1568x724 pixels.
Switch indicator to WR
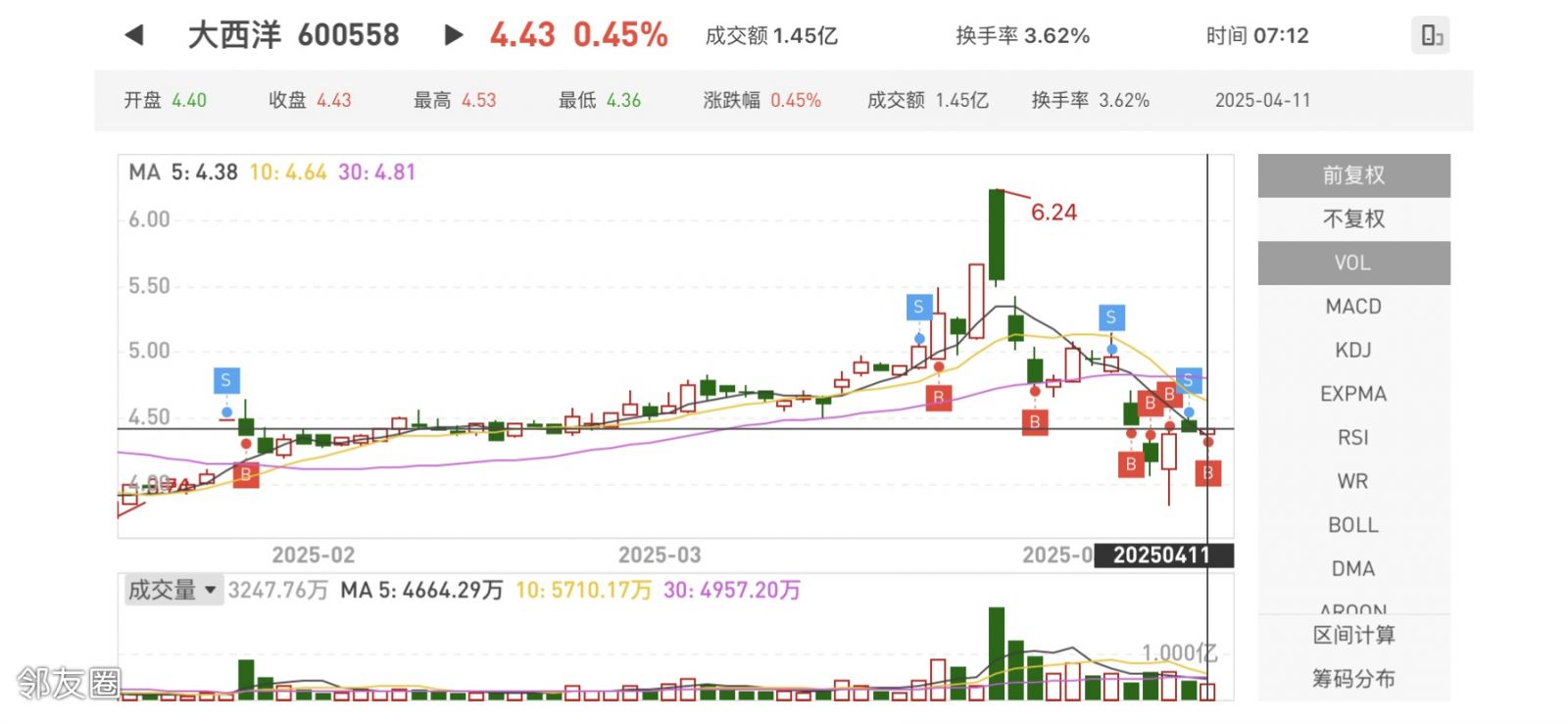click(x=1353, y=481)
